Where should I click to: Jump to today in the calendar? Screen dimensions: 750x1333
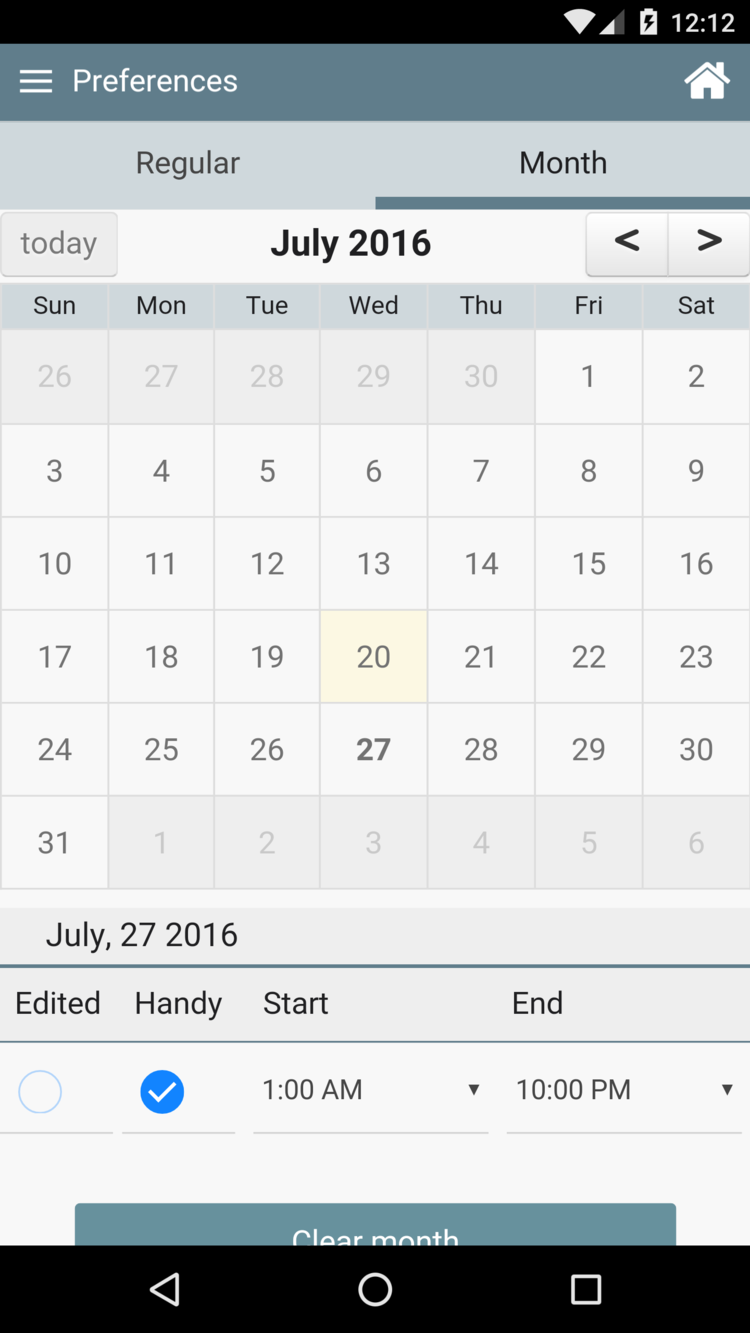(x=59, y=243)
